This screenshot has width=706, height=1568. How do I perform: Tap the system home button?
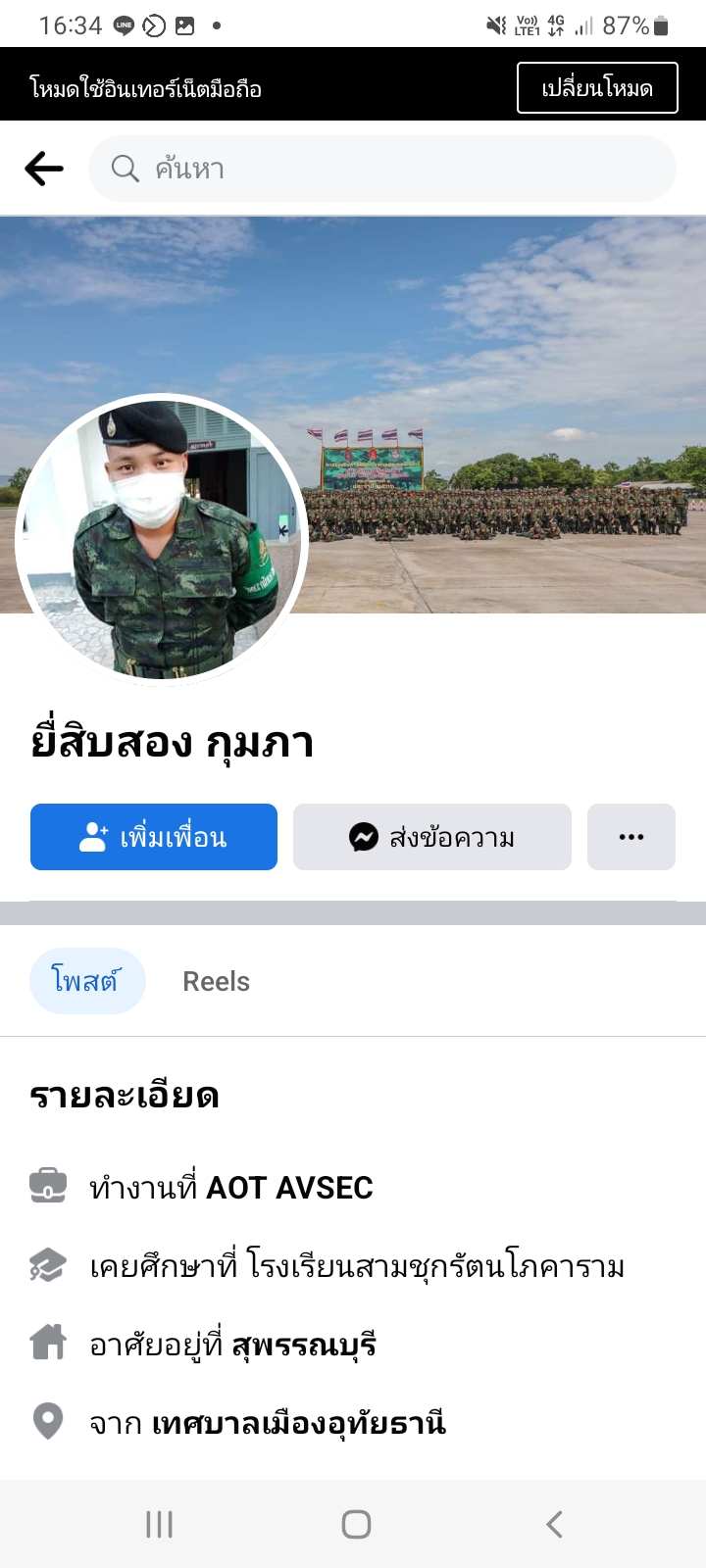click(x=356, y=1524)
